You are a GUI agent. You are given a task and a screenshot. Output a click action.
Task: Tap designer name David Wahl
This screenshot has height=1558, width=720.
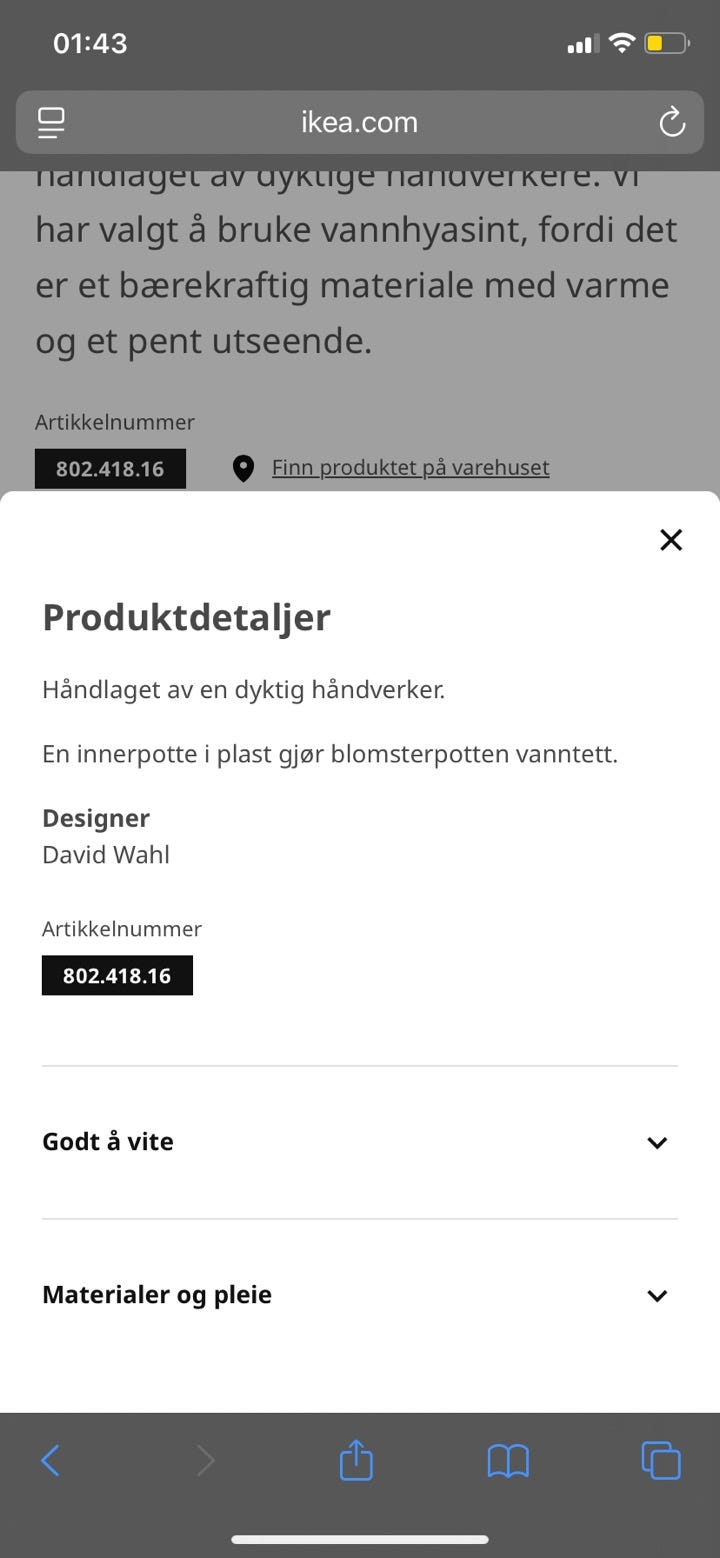106,855
